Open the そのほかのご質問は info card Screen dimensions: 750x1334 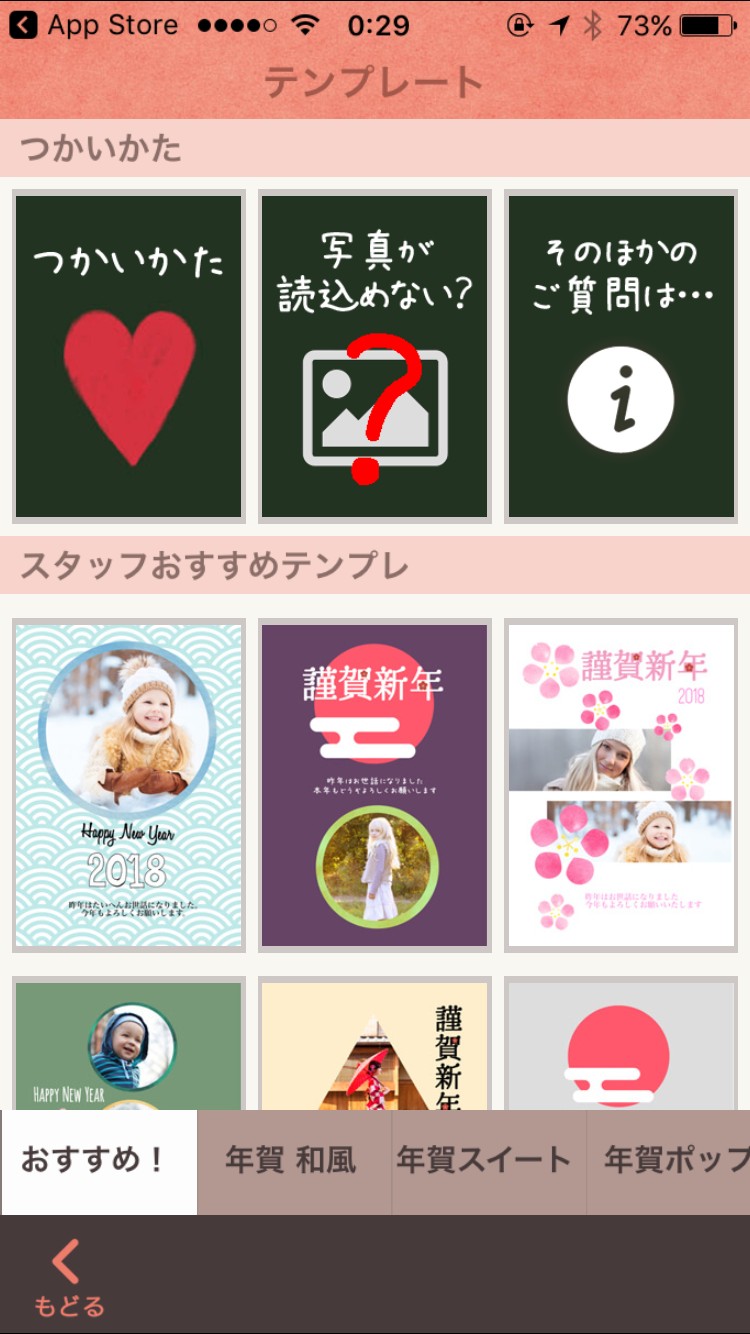coord(621,356)
